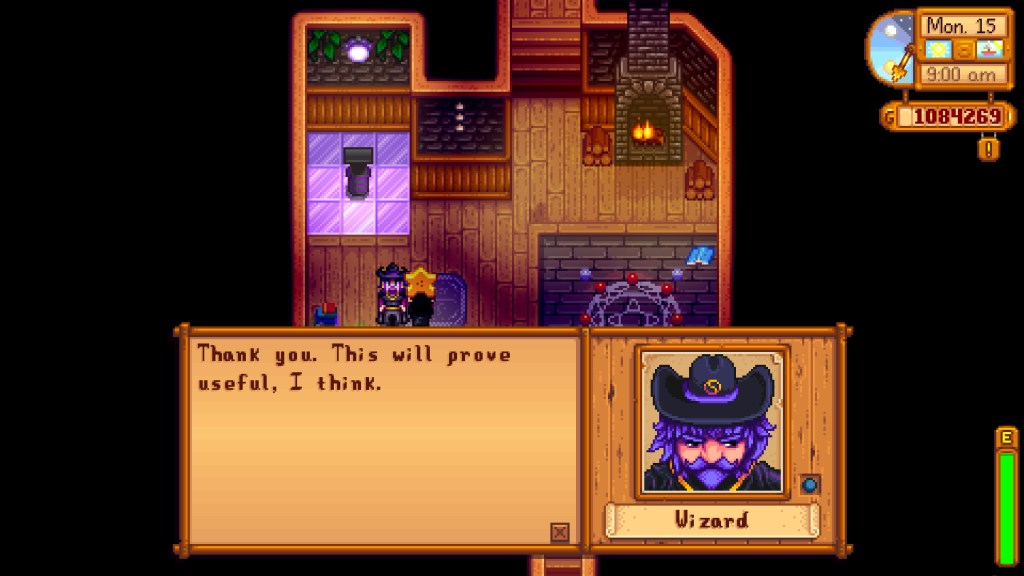The height and width of the screenshot is (576, 1024).
Task: Open the journal exclamation icon
Action: click(x=988, y=149)
